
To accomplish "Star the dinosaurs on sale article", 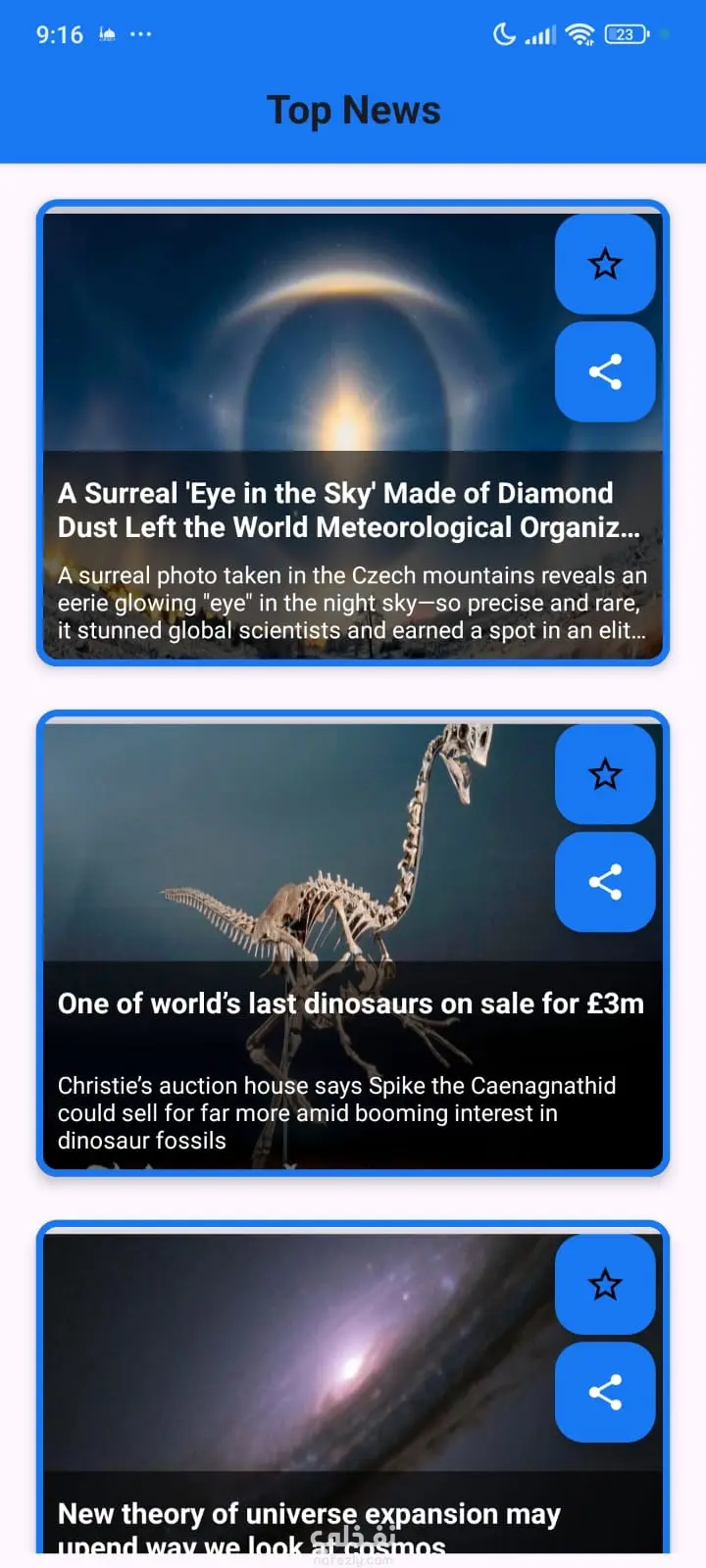I will pos(605,774).
